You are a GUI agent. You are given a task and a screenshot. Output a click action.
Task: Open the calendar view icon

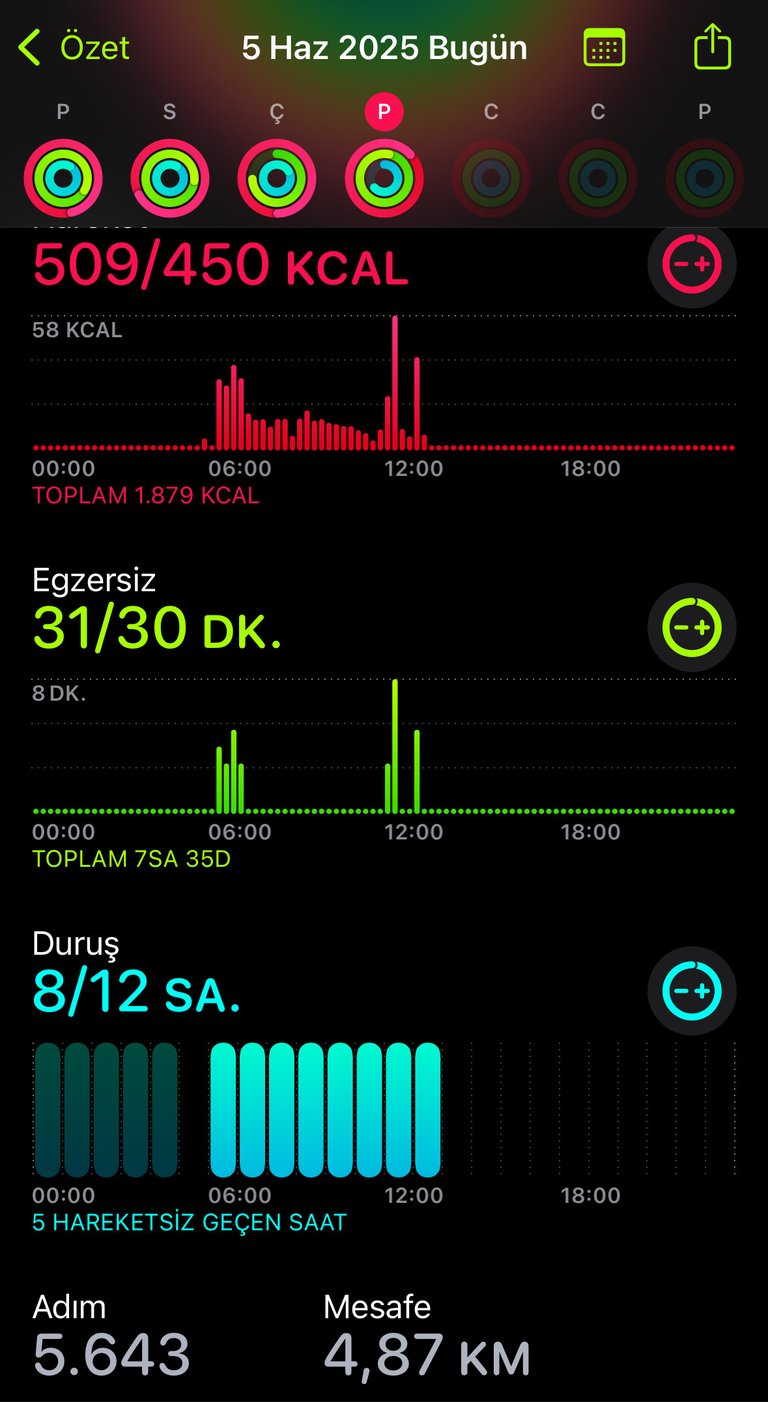(x=604, y=47)
